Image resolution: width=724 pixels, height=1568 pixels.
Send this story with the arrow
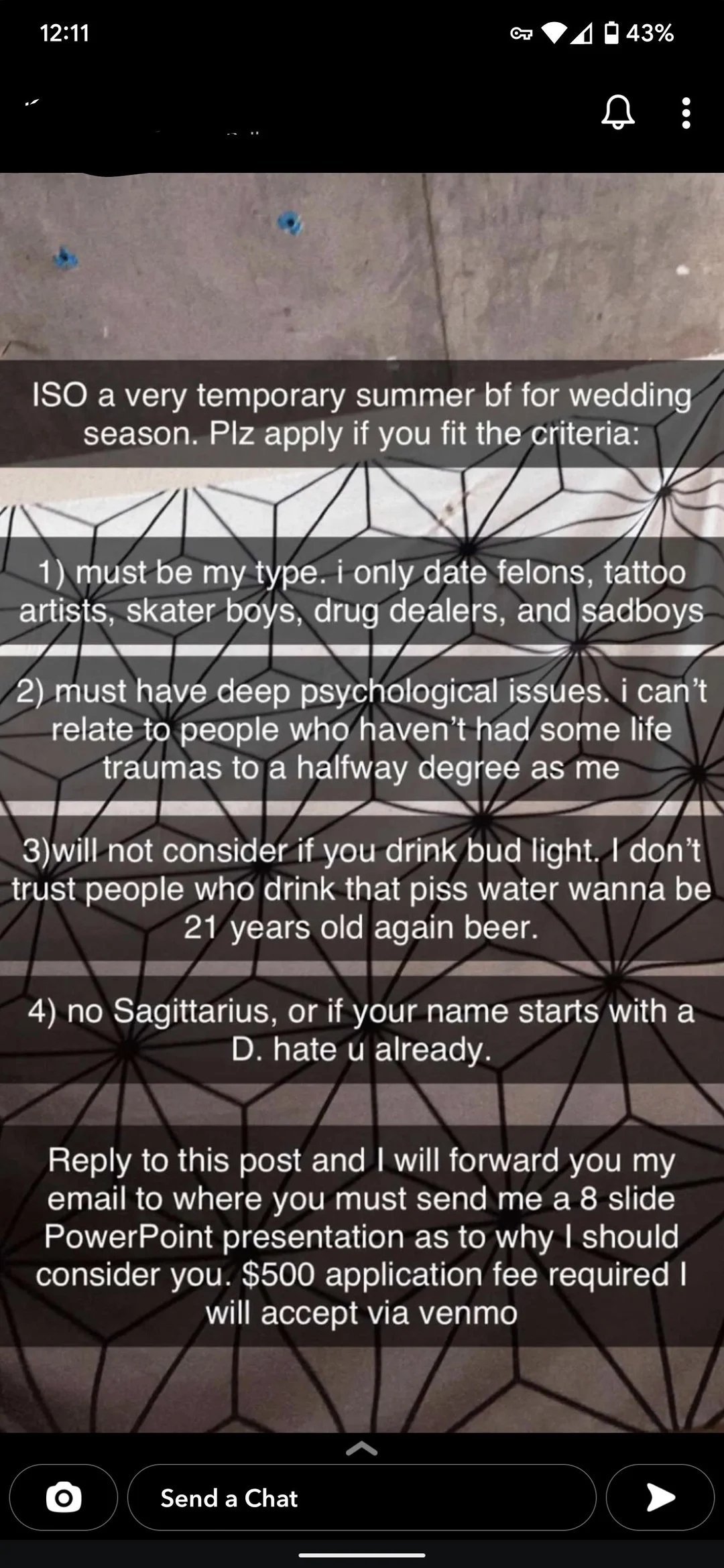[x=660, y=1498]
